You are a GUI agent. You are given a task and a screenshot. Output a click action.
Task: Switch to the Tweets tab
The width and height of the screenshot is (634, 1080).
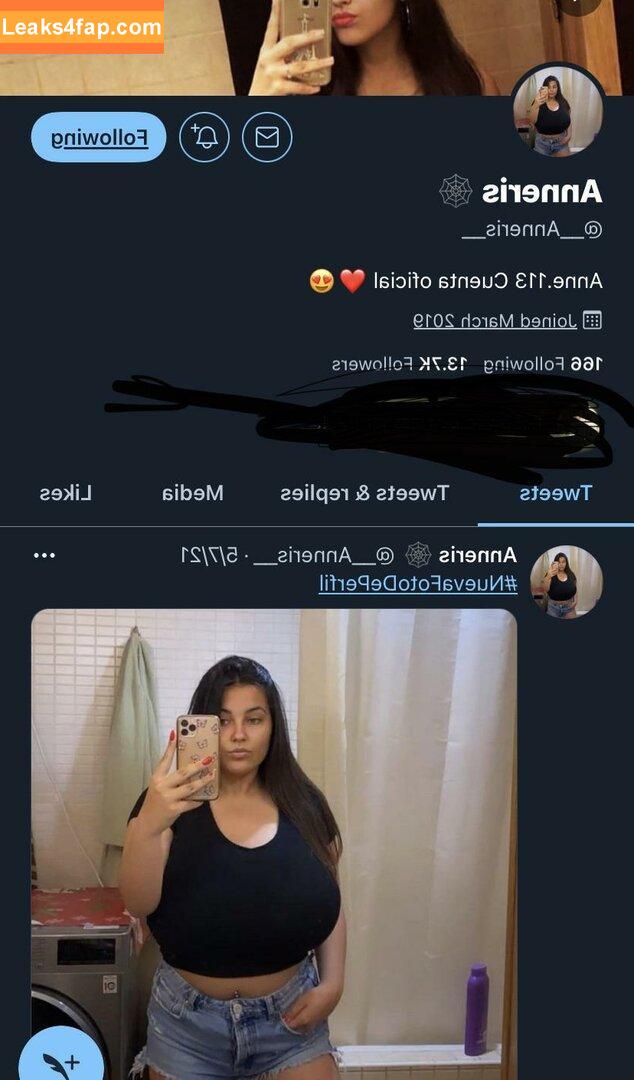pos(556,493)
